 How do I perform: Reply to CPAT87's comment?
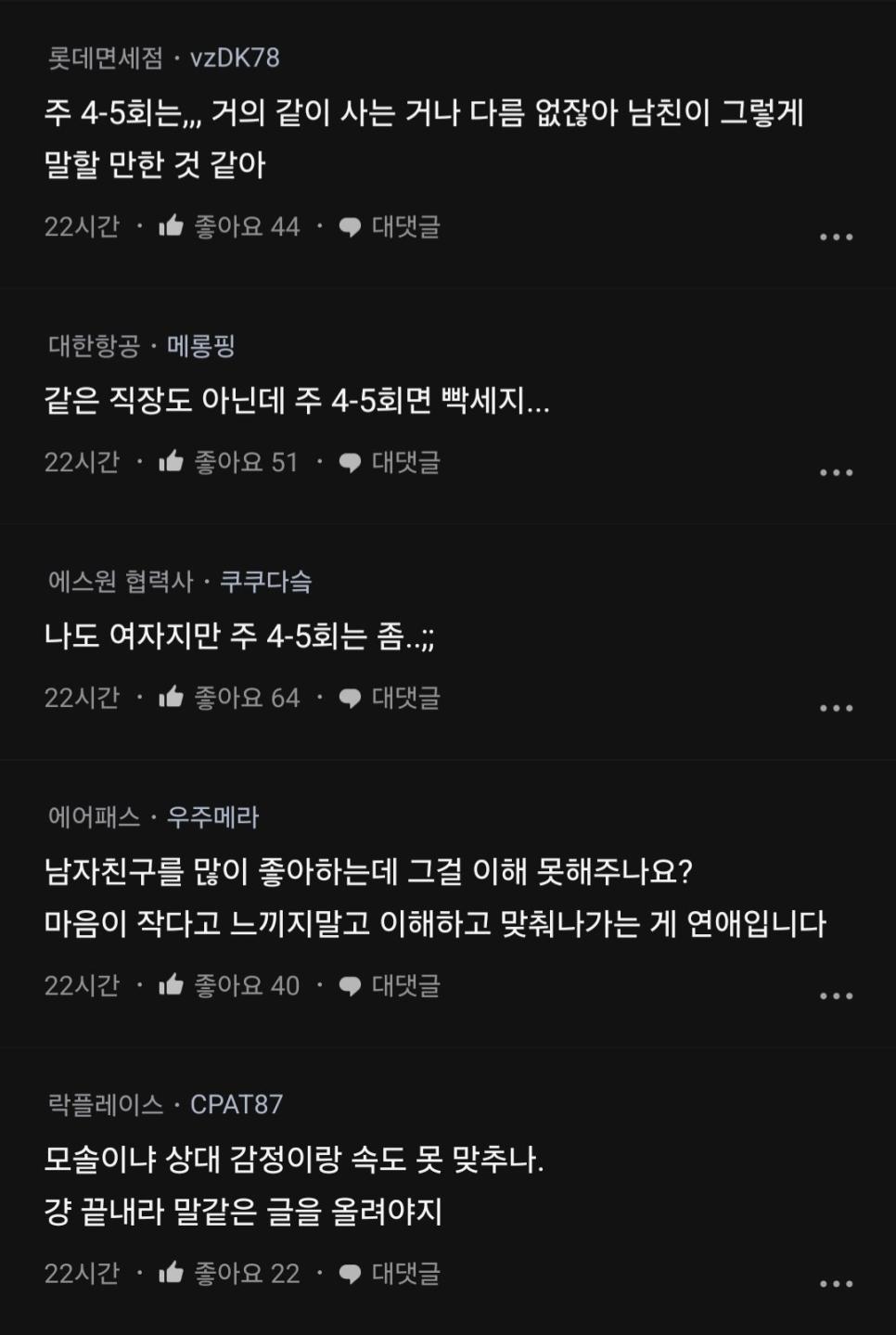click(390, 1274)
